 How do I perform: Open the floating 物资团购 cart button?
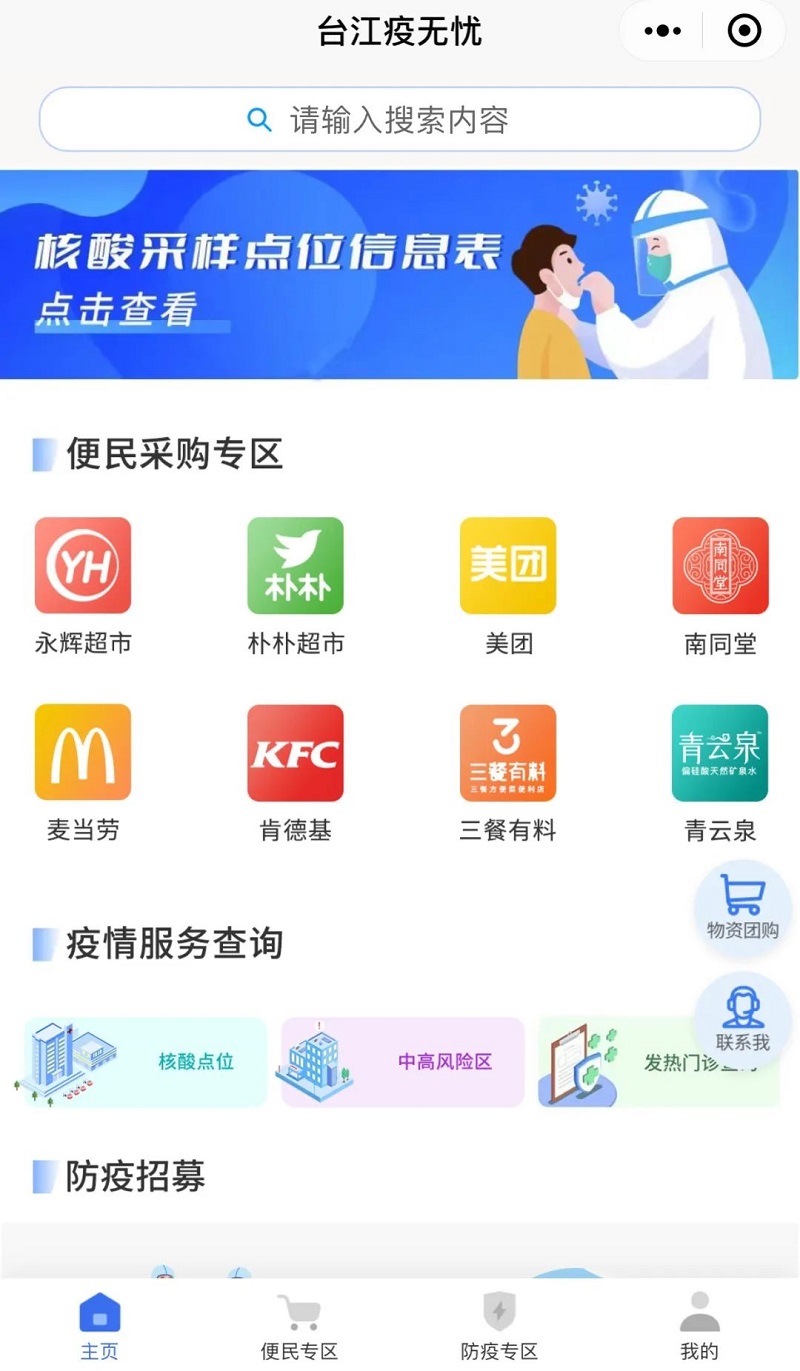click(x=741, y=907)
